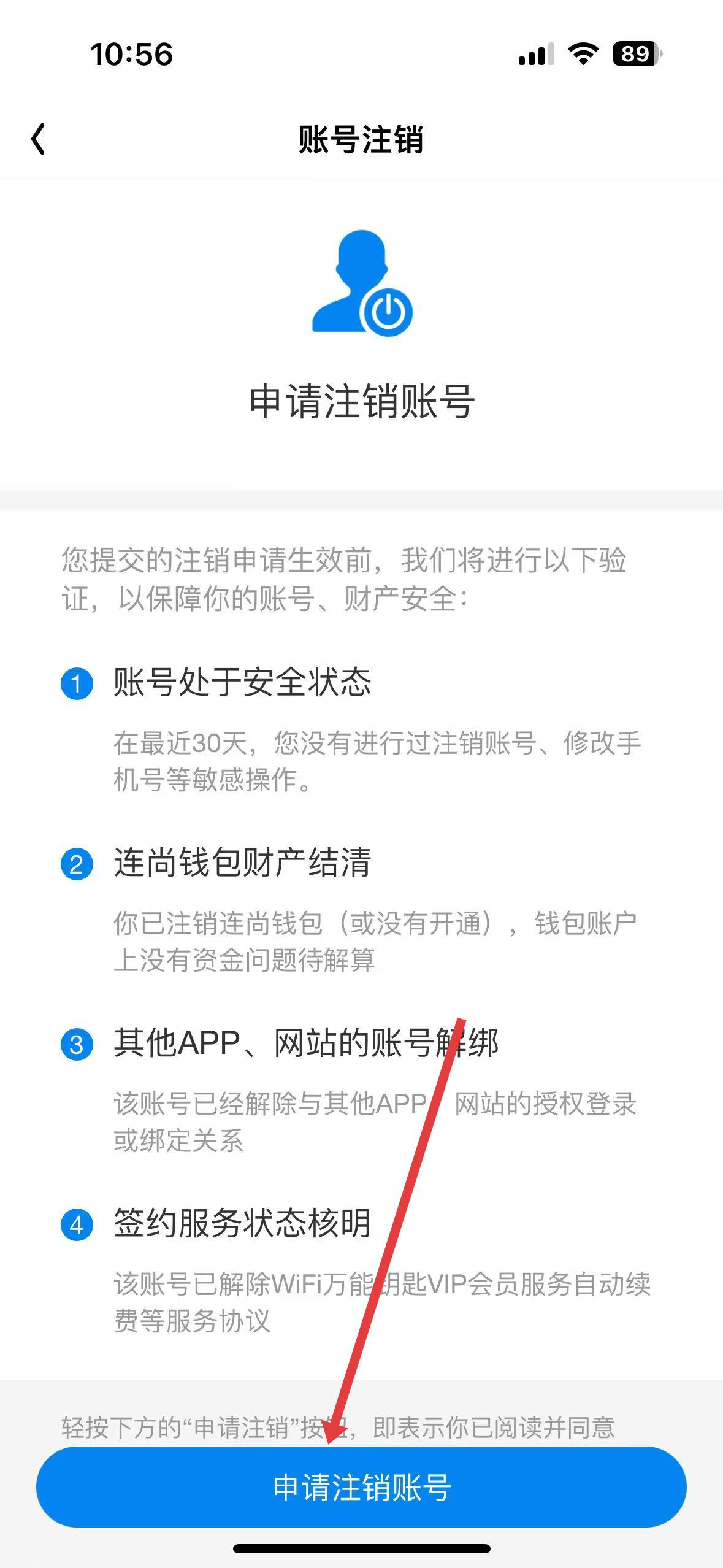Go back from the 账号注销 page
723x1568 pixels.
coord(38,139)
